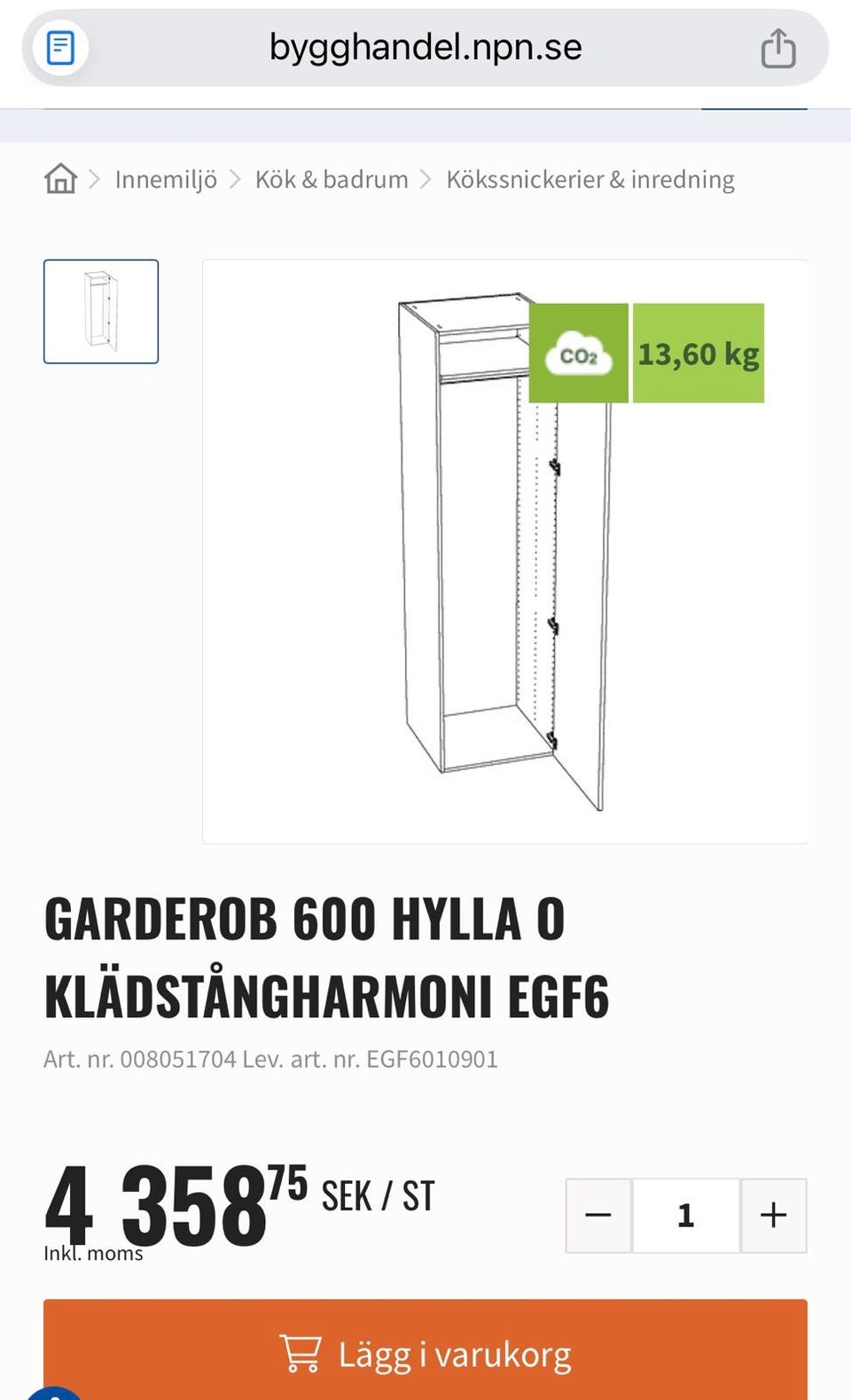Increase quantity with the plus button
Image resolution: width=851 pixels, height=1400 pixels.
tap(773, 1215)
